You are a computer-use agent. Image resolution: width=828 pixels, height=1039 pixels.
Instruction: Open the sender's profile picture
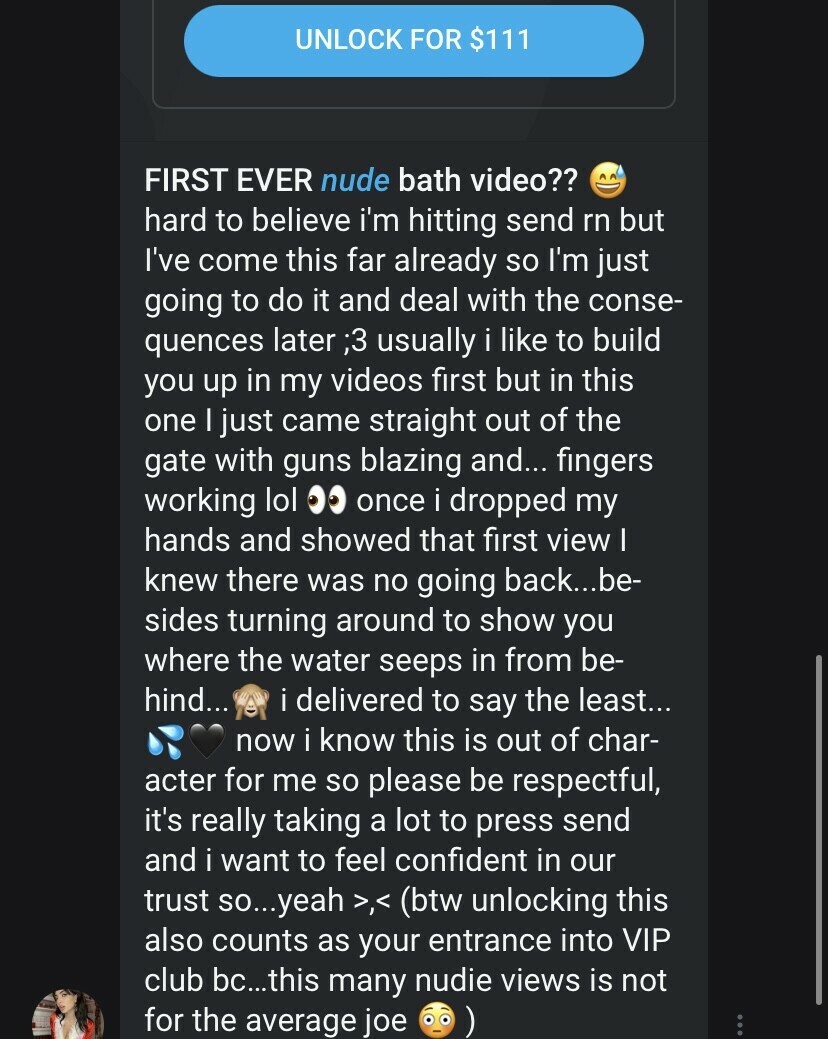pyautogui.click(x=67, y=1014)
